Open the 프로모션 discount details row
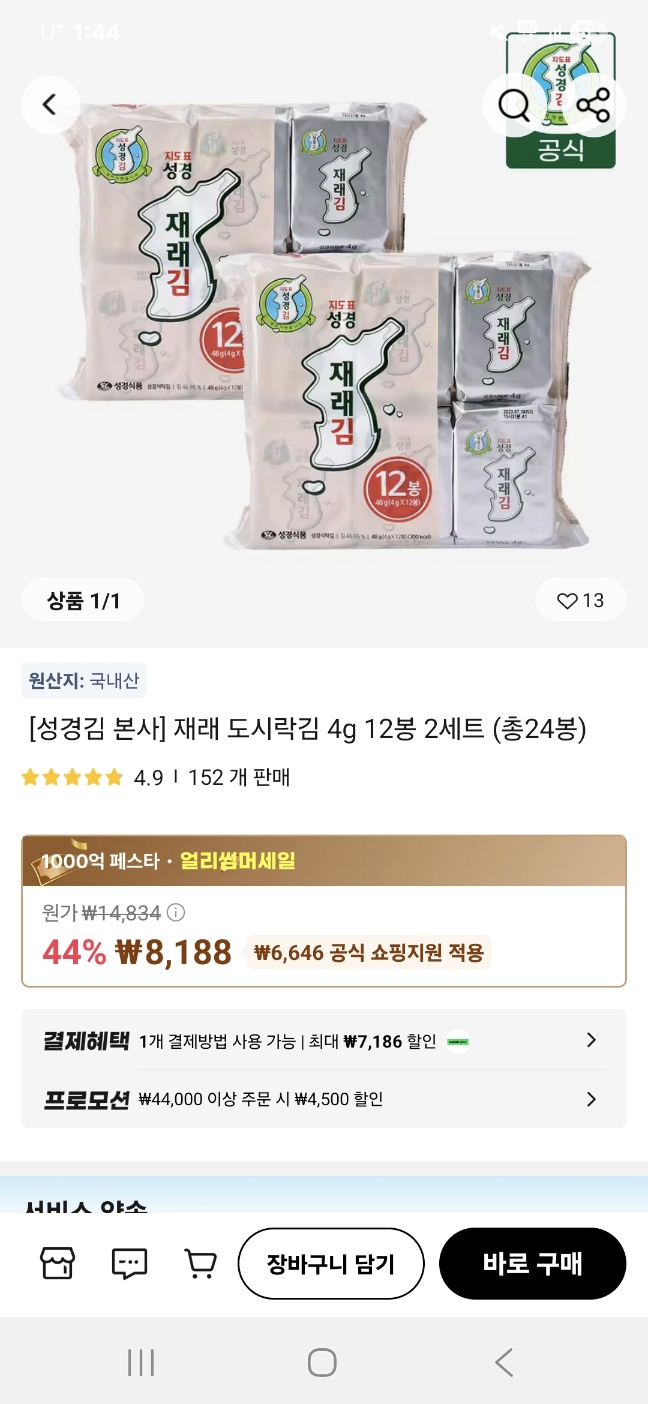The image size is (648, 1404). click(x=590, y=1099)
